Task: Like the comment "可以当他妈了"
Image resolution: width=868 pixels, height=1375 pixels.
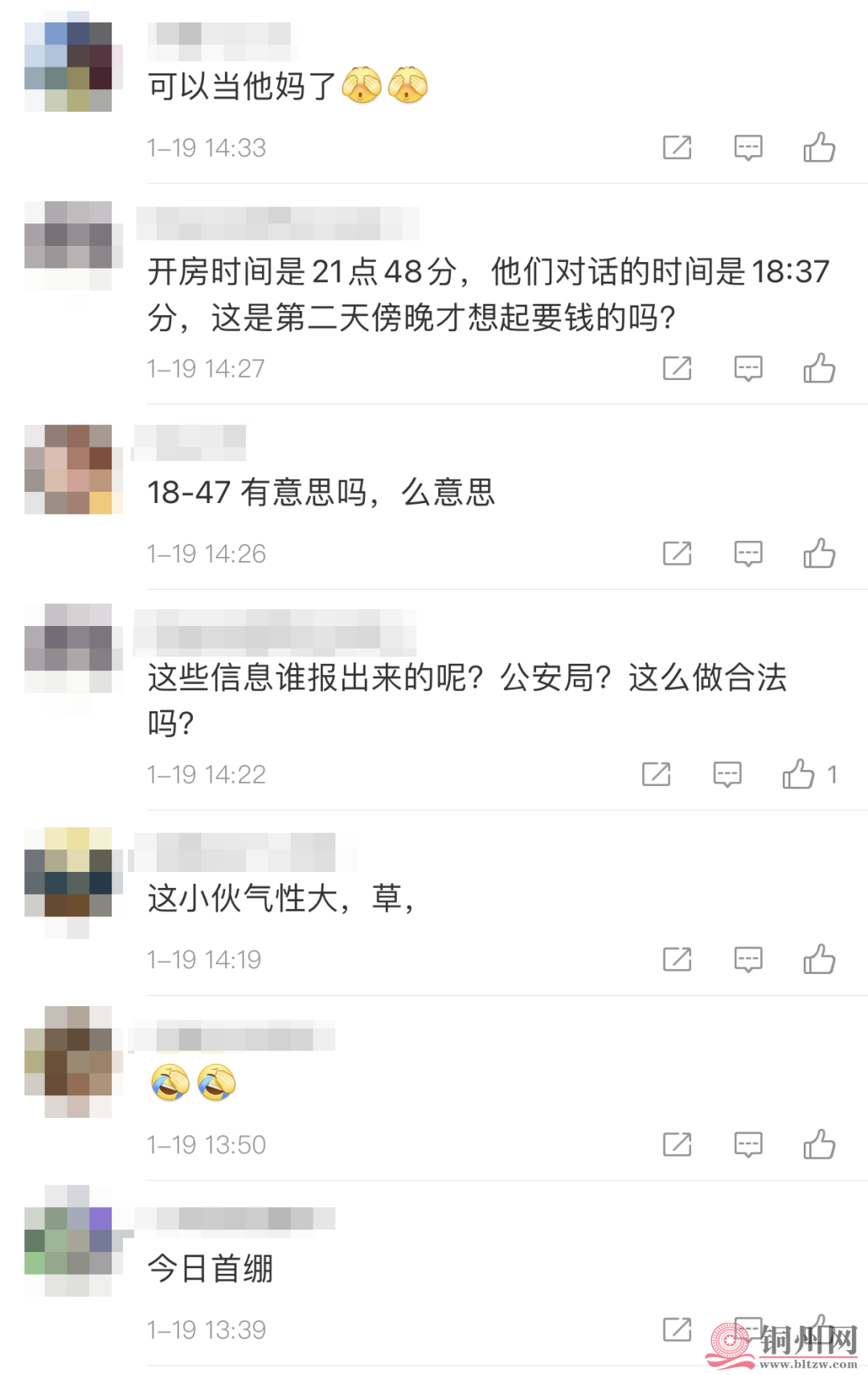Action: (820, 147)
